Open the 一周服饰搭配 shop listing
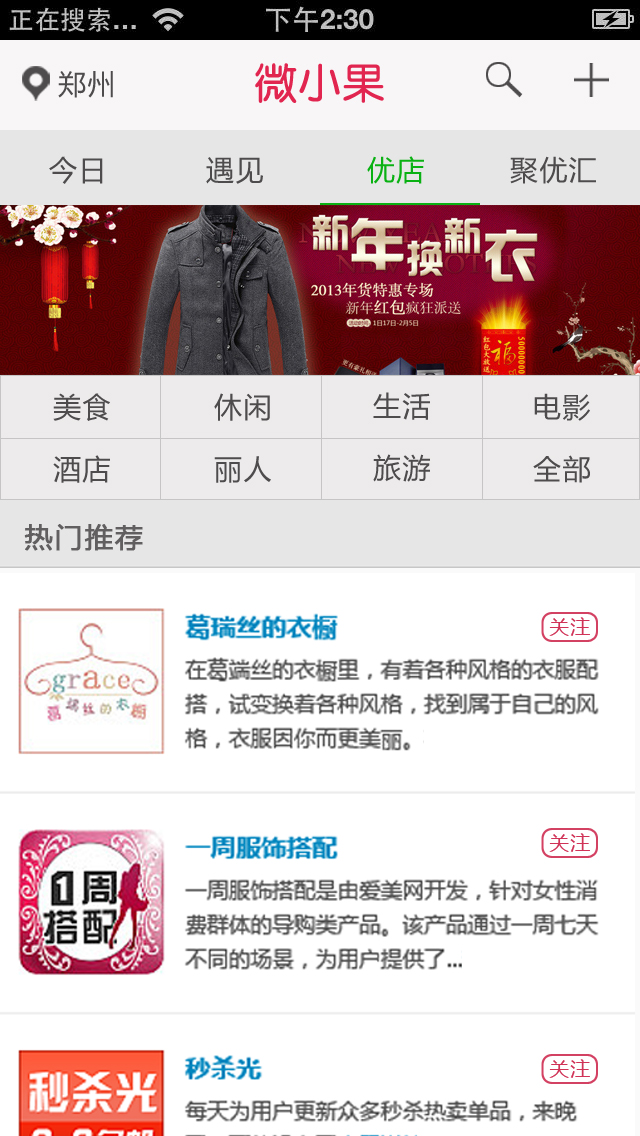The height and width of the screenshot is (1136, 640). click(x=317, y=903)
